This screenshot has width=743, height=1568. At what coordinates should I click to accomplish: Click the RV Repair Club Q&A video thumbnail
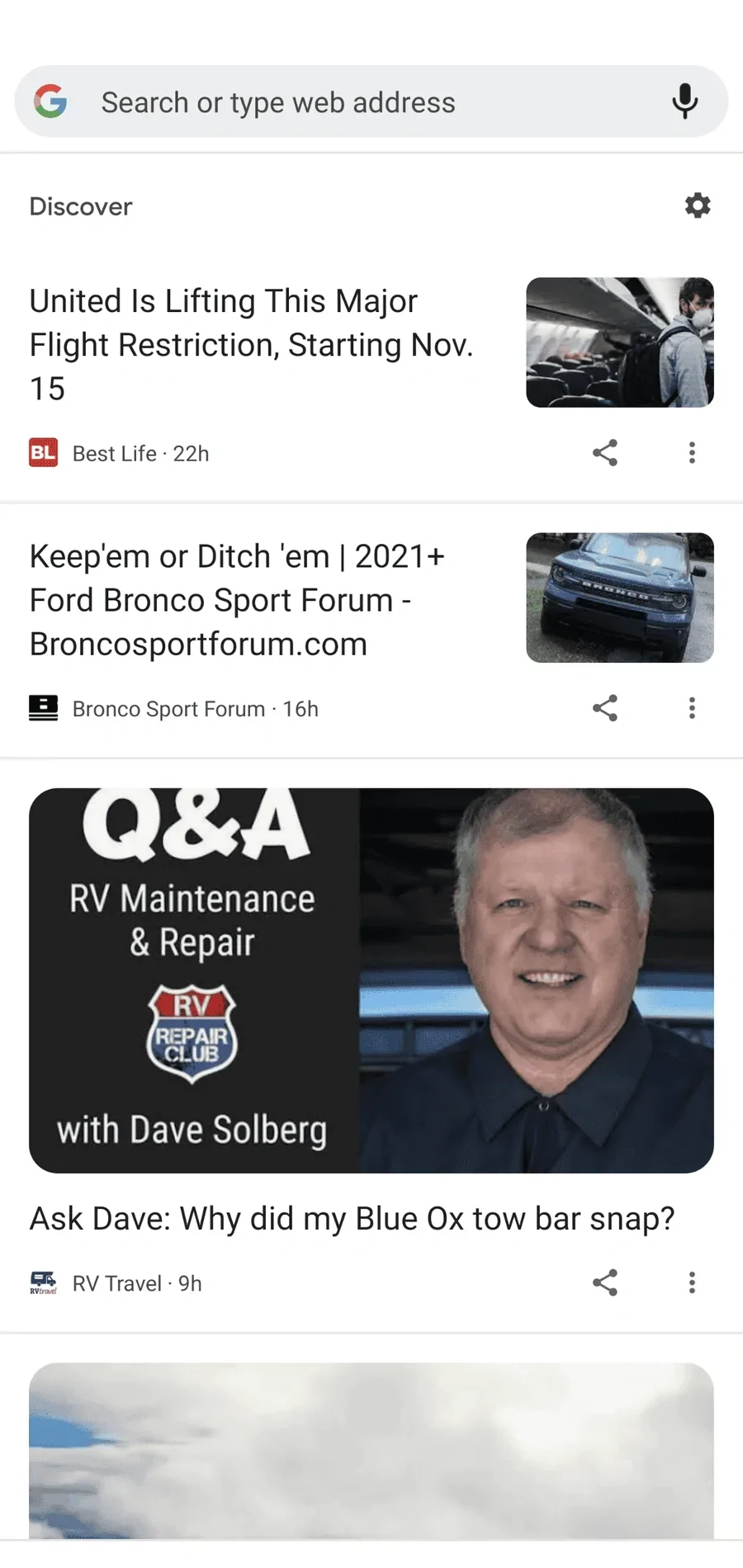point(371,980)
